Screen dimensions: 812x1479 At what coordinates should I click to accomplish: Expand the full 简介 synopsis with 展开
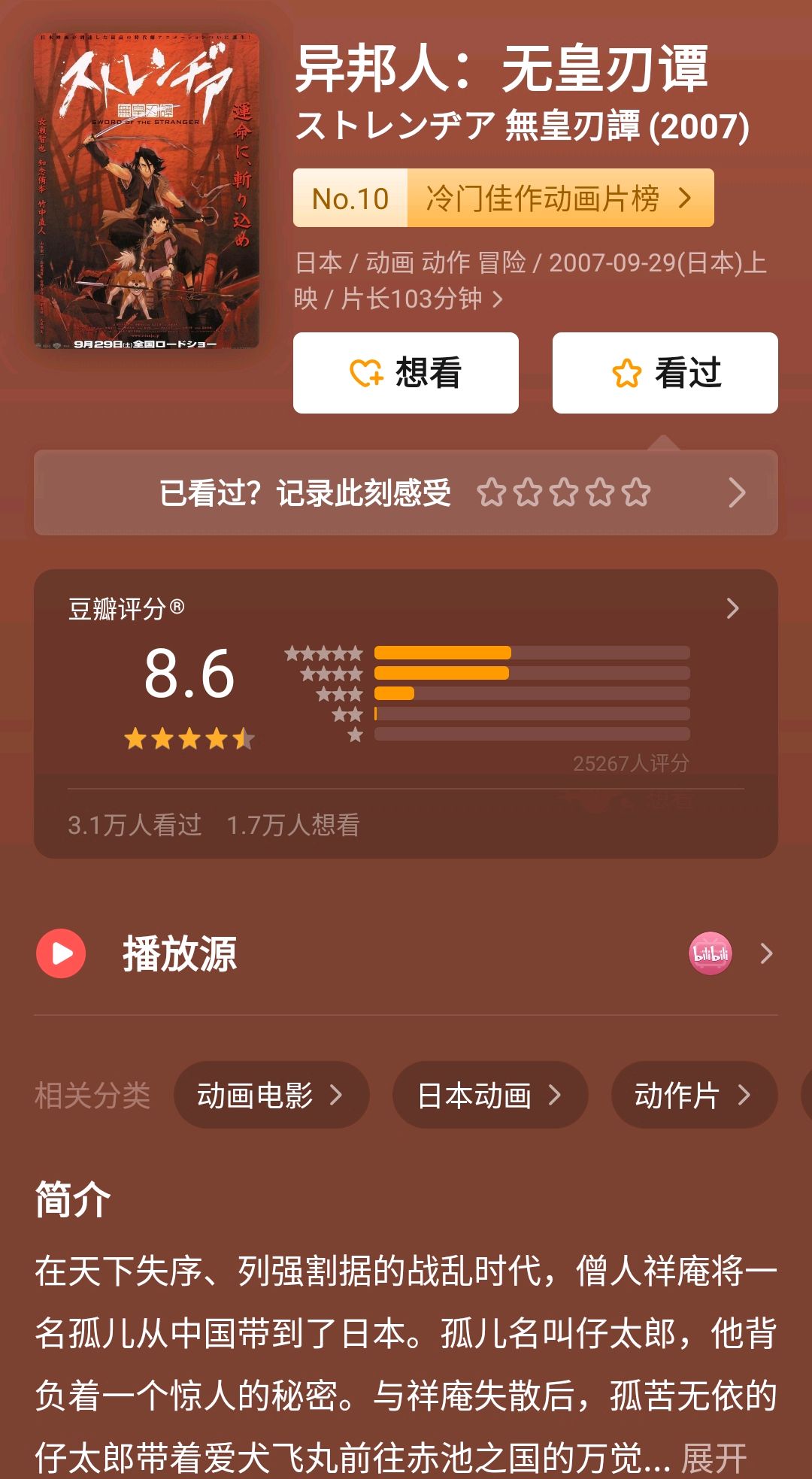coord(714,1458)
